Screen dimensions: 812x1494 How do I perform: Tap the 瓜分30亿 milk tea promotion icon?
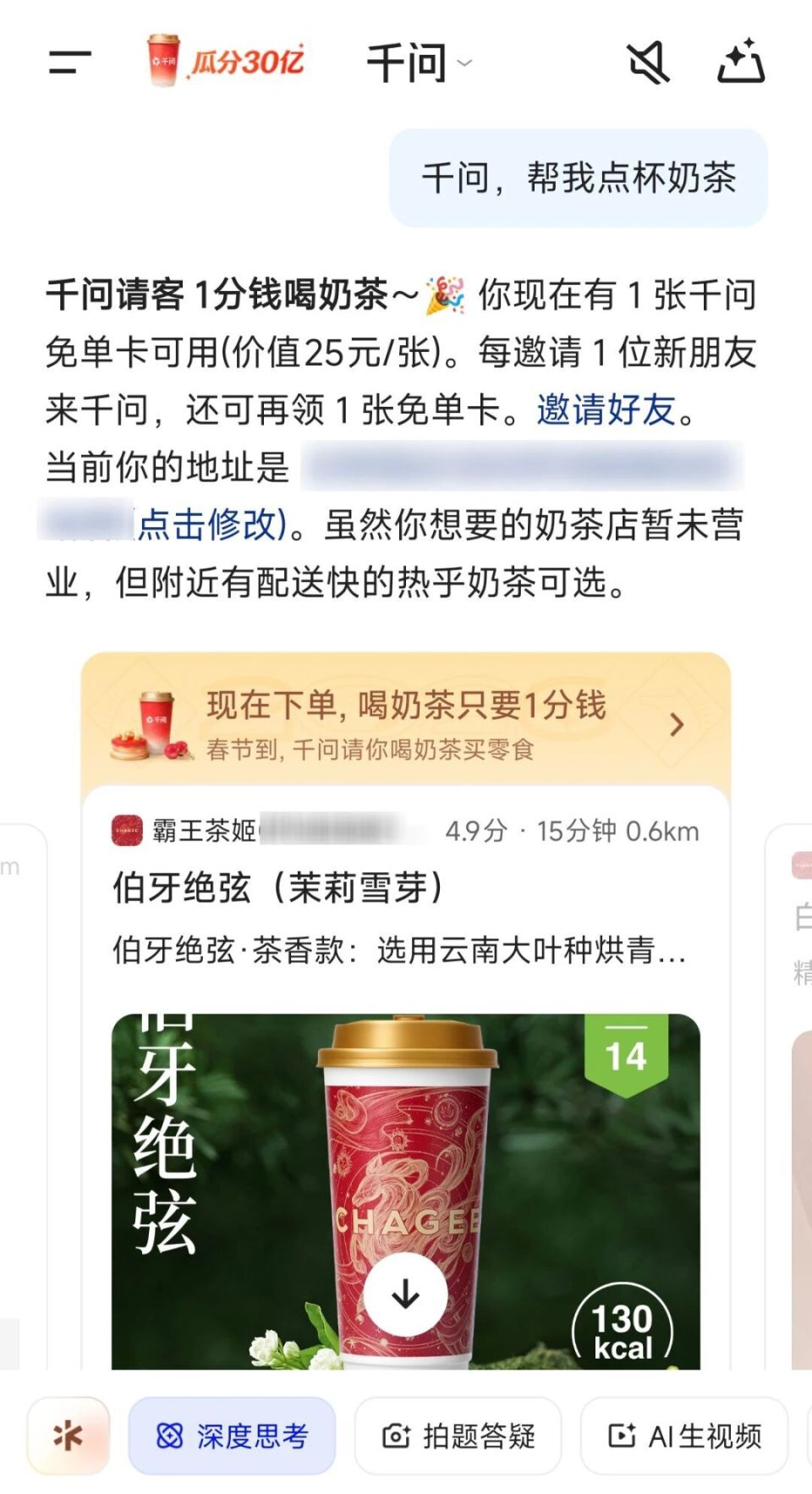pos(220,61)
